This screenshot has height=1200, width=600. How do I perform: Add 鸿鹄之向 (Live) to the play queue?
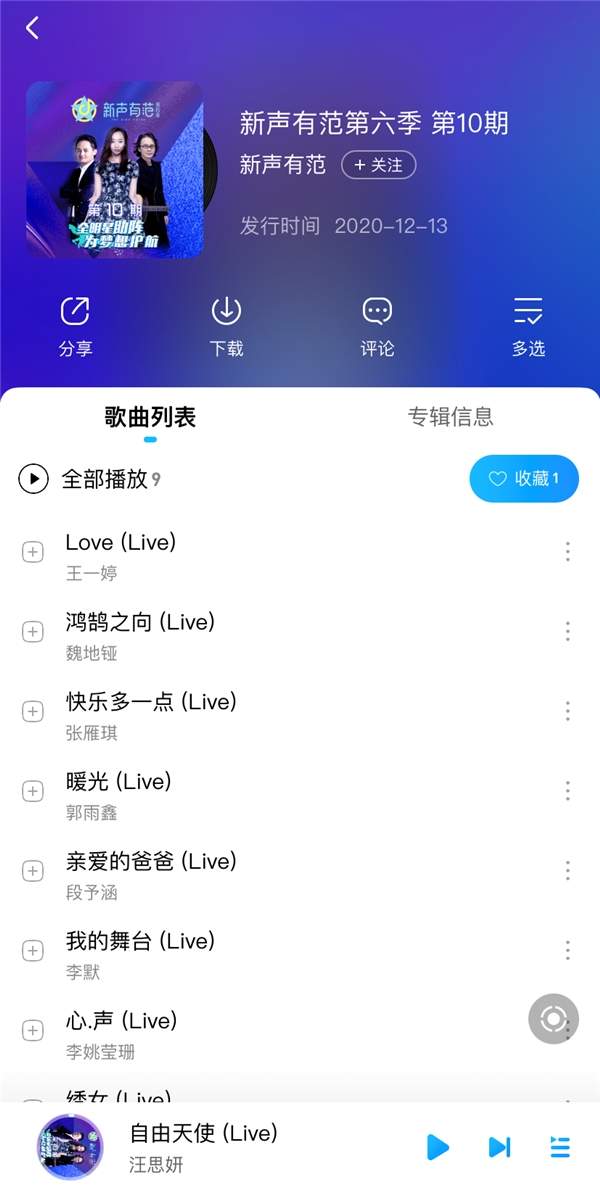pos(33,631)
